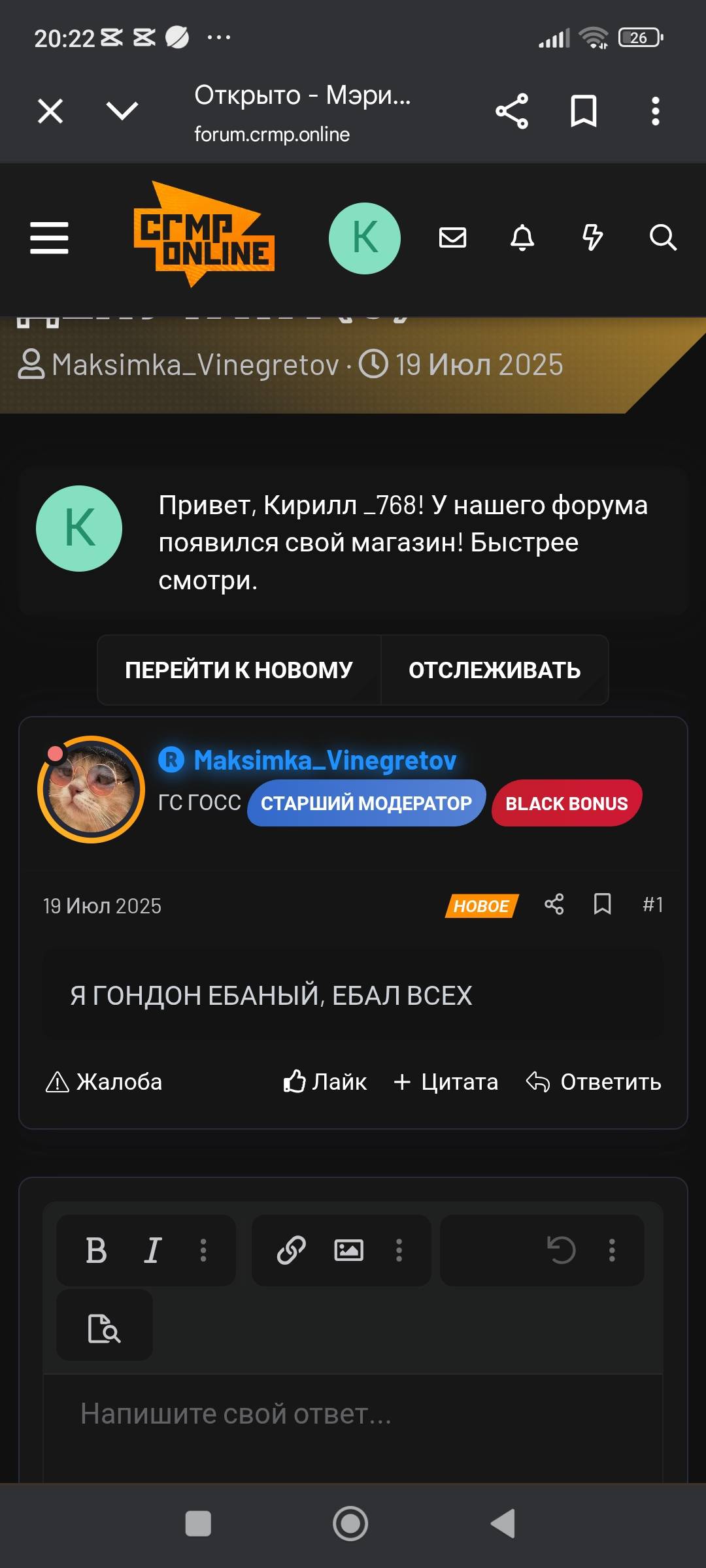Open the lightning what's new icon

click(592, 237)
